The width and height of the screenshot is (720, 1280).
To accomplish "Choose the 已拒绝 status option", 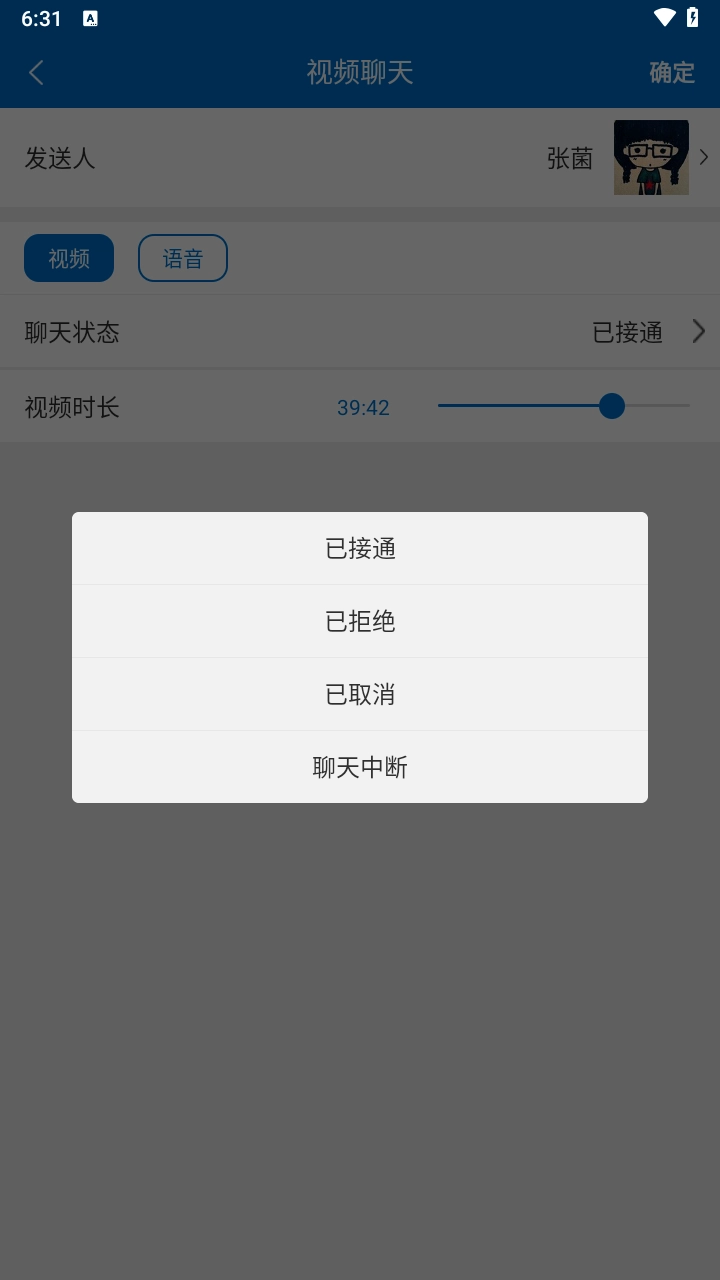I will [x=360, y=621].
